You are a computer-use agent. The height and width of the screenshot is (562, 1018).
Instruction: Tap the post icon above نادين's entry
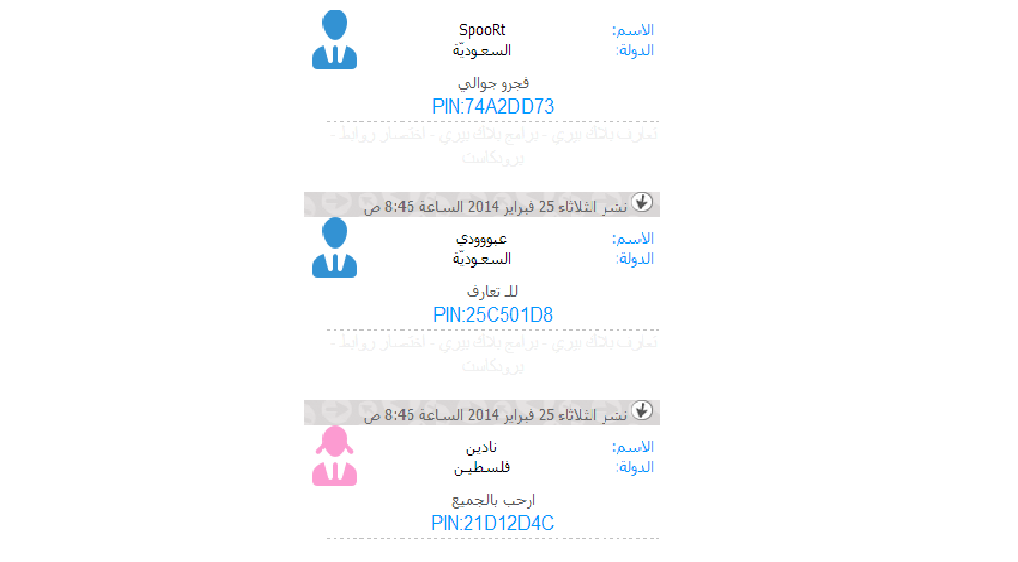click(642, 411)
